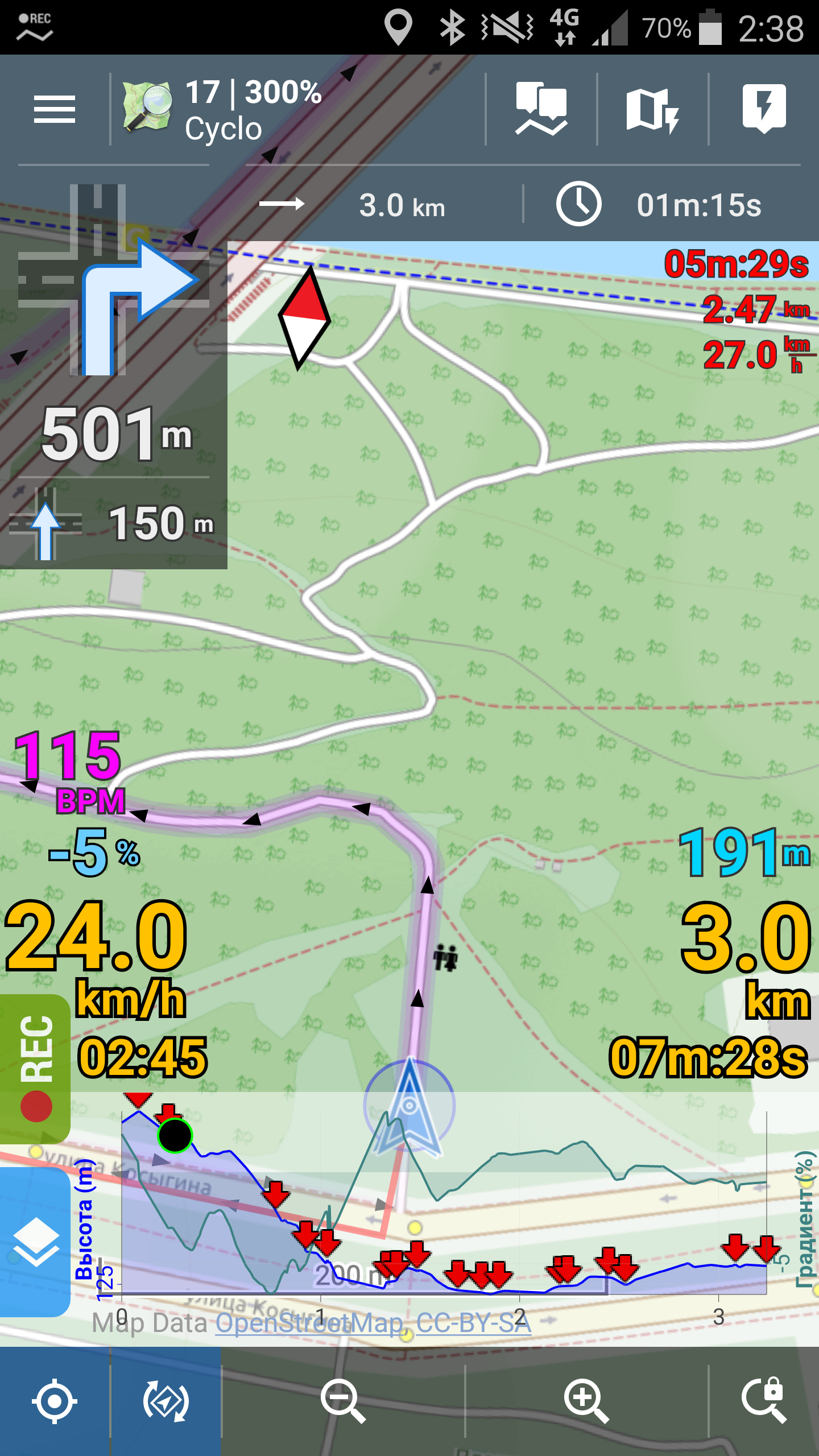The height and width of the screenshot is (1456, 819).
Task: Open the quick action flash icon
Action: point(764,109)
